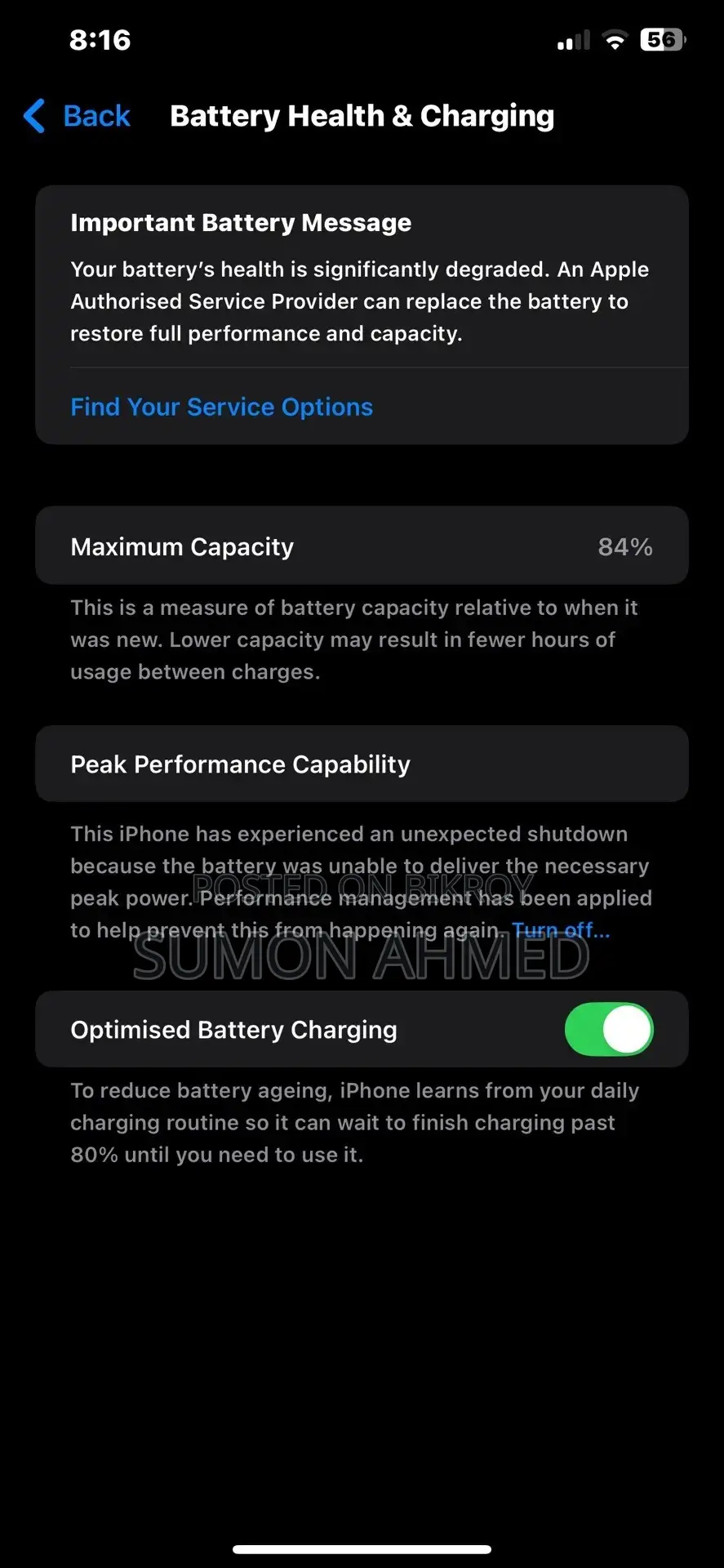
Task: Tap Turn off performance management link
Action: tap(561, 930)
